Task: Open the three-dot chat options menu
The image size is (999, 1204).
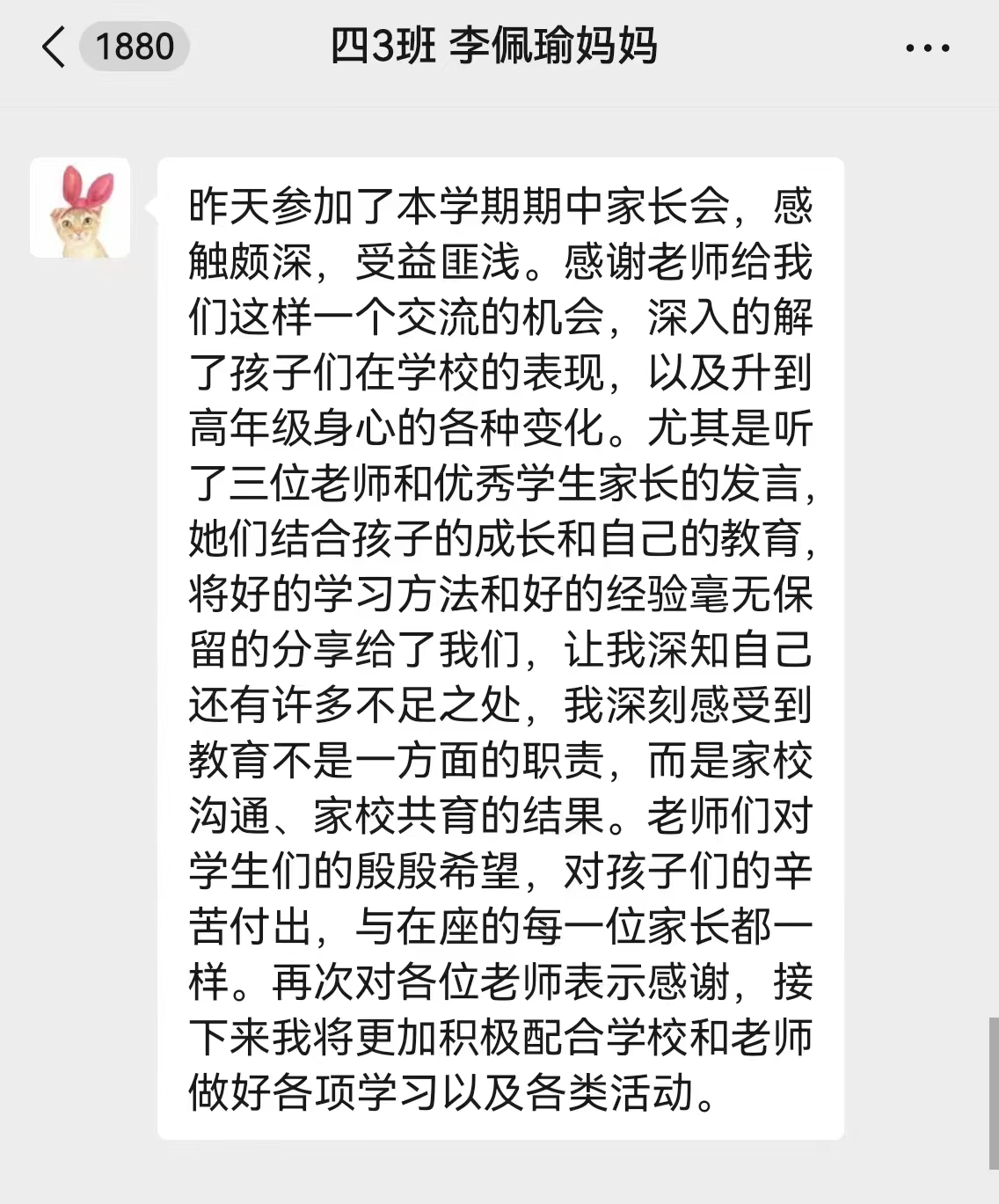Action: tap(927, 48)
